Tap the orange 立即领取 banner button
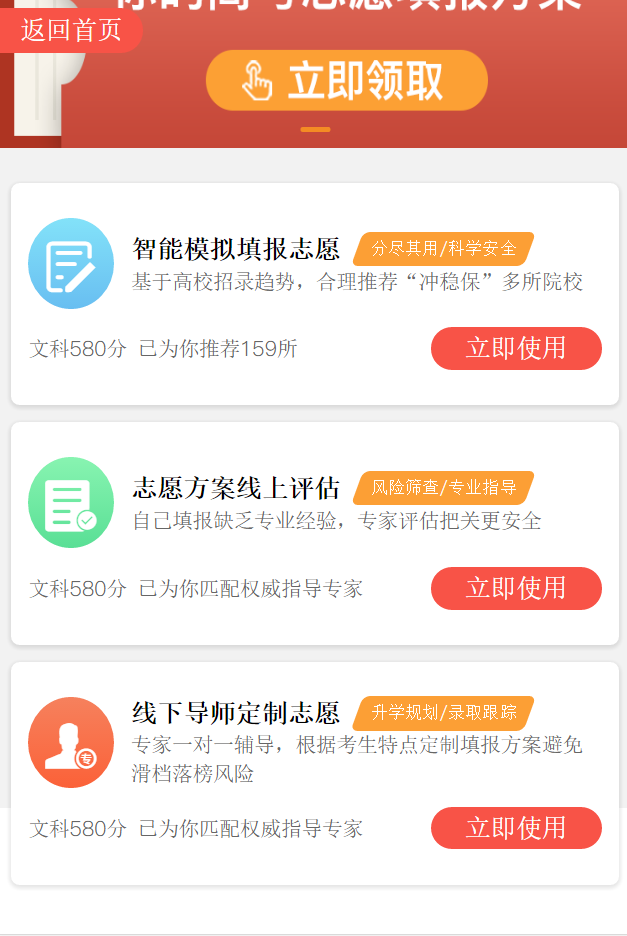This screenshot has height=936, width=627. 346,81
